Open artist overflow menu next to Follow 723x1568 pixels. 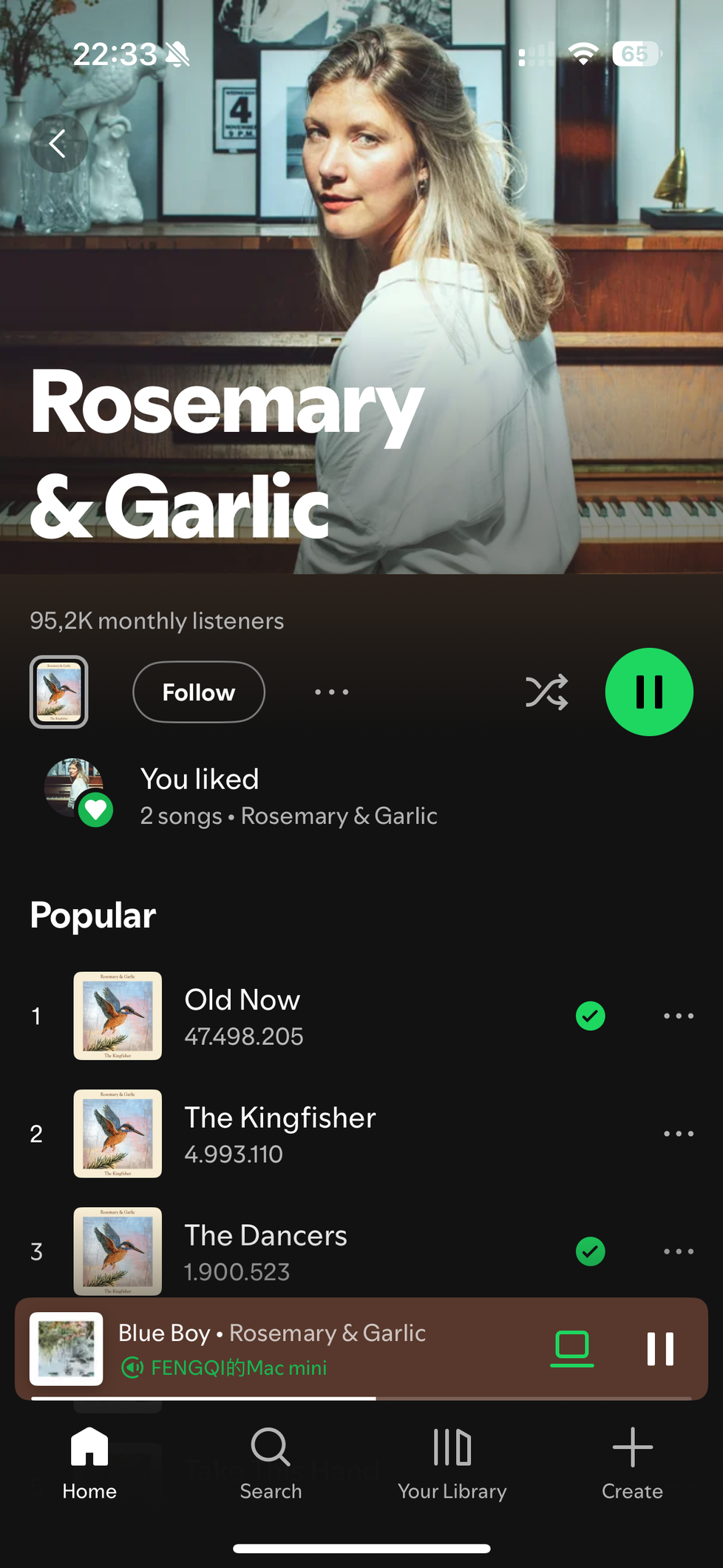coord(331,692)
